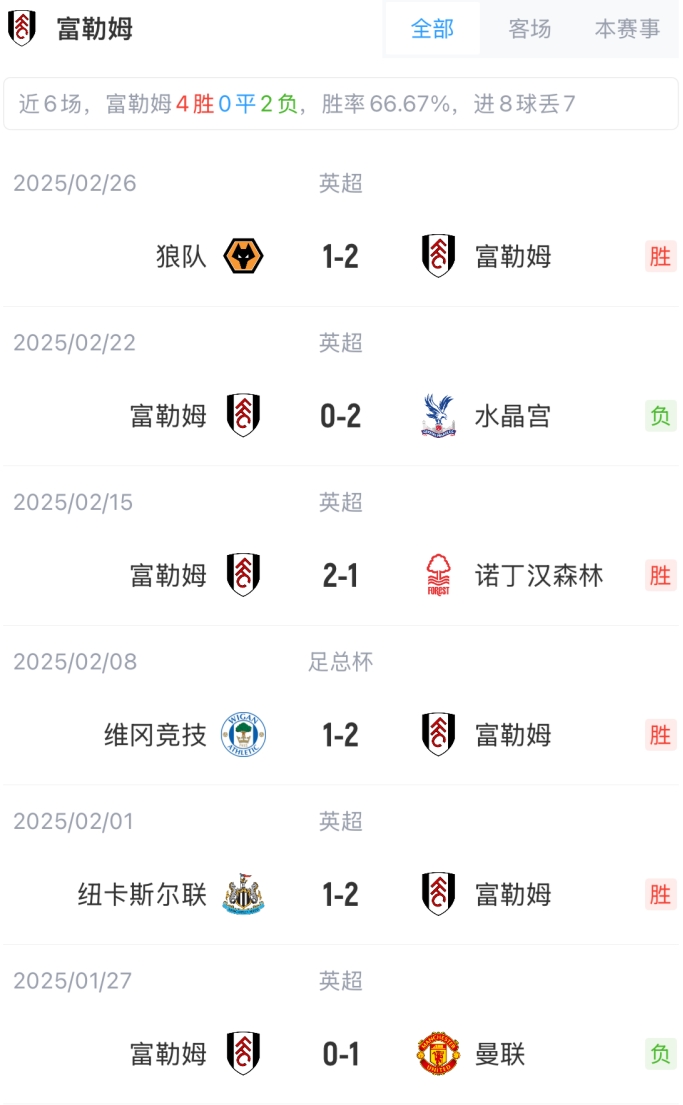This screenshot has width=683, height=1105.
Task: Switch to the 全部 tab
Action: (x=432, y=29)
